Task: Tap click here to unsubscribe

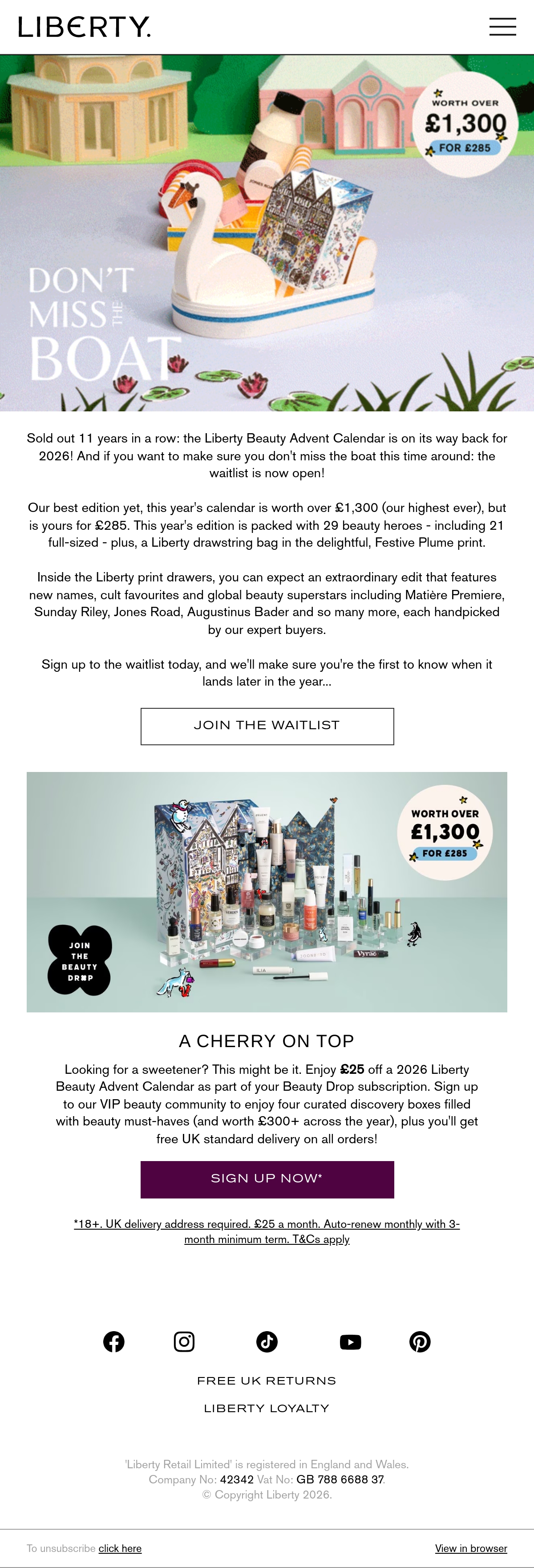Action: click(120, 1548)
